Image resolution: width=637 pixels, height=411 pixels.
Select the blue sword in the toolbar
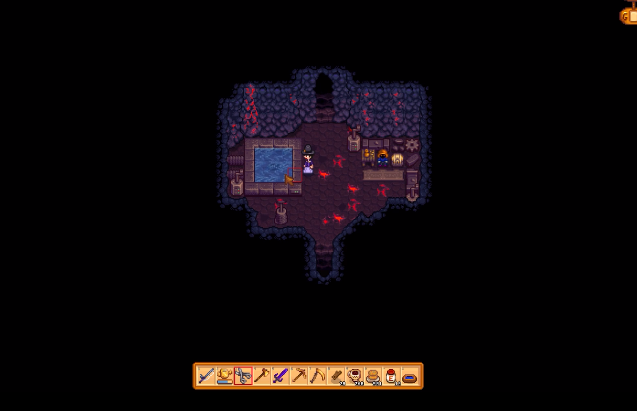[x=206, y=376]
